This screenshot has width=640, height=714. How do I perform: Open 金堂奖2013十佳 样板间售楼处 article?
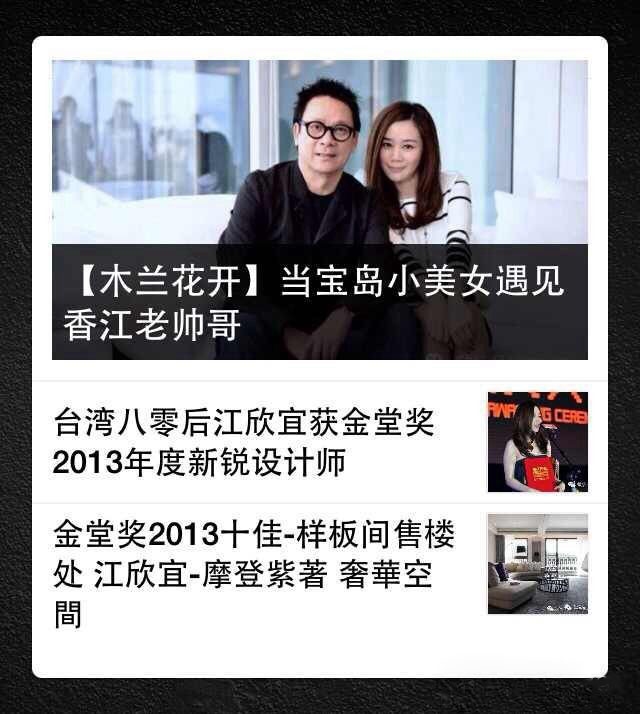(x=255, y=571)
